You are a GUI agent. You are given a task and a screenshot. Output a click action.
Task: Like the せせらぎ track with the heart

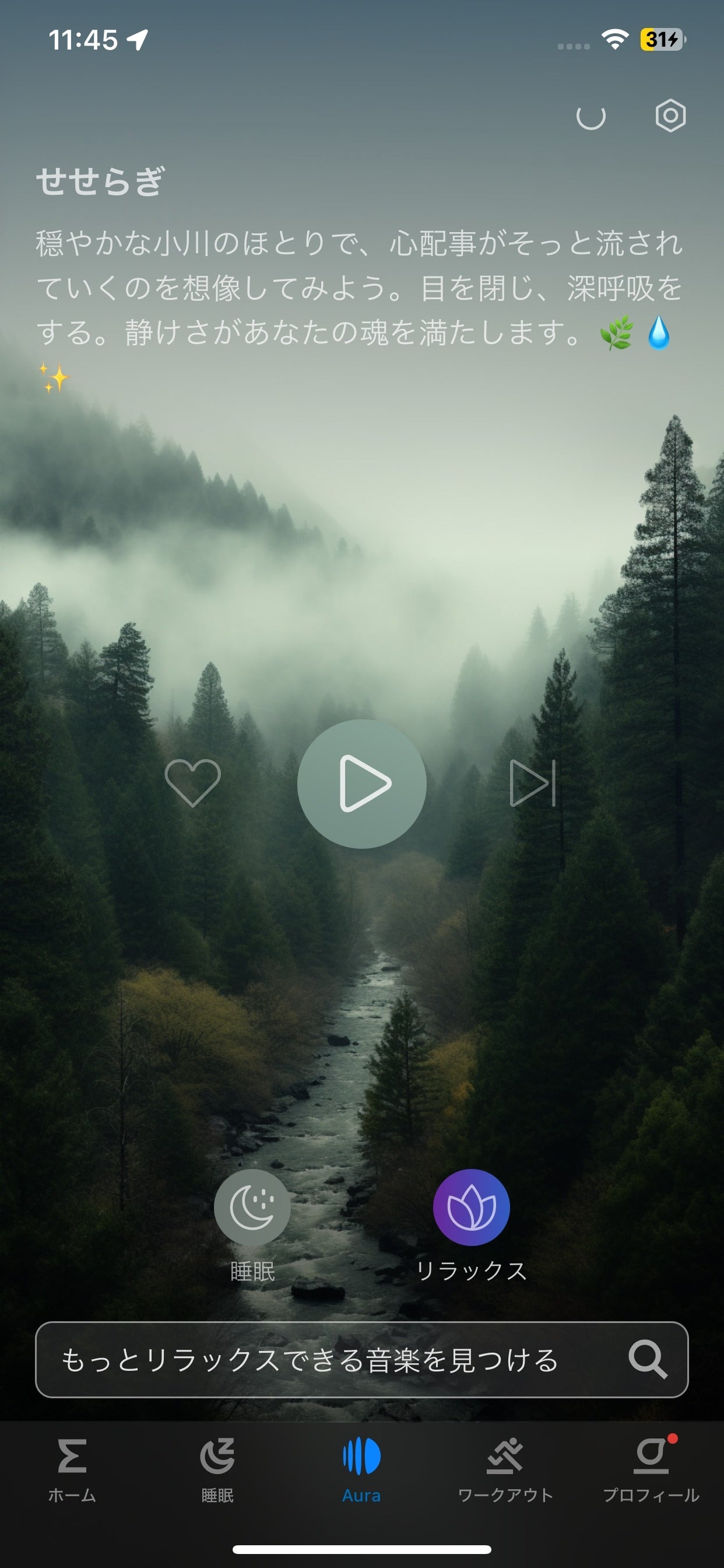[192, 783]
